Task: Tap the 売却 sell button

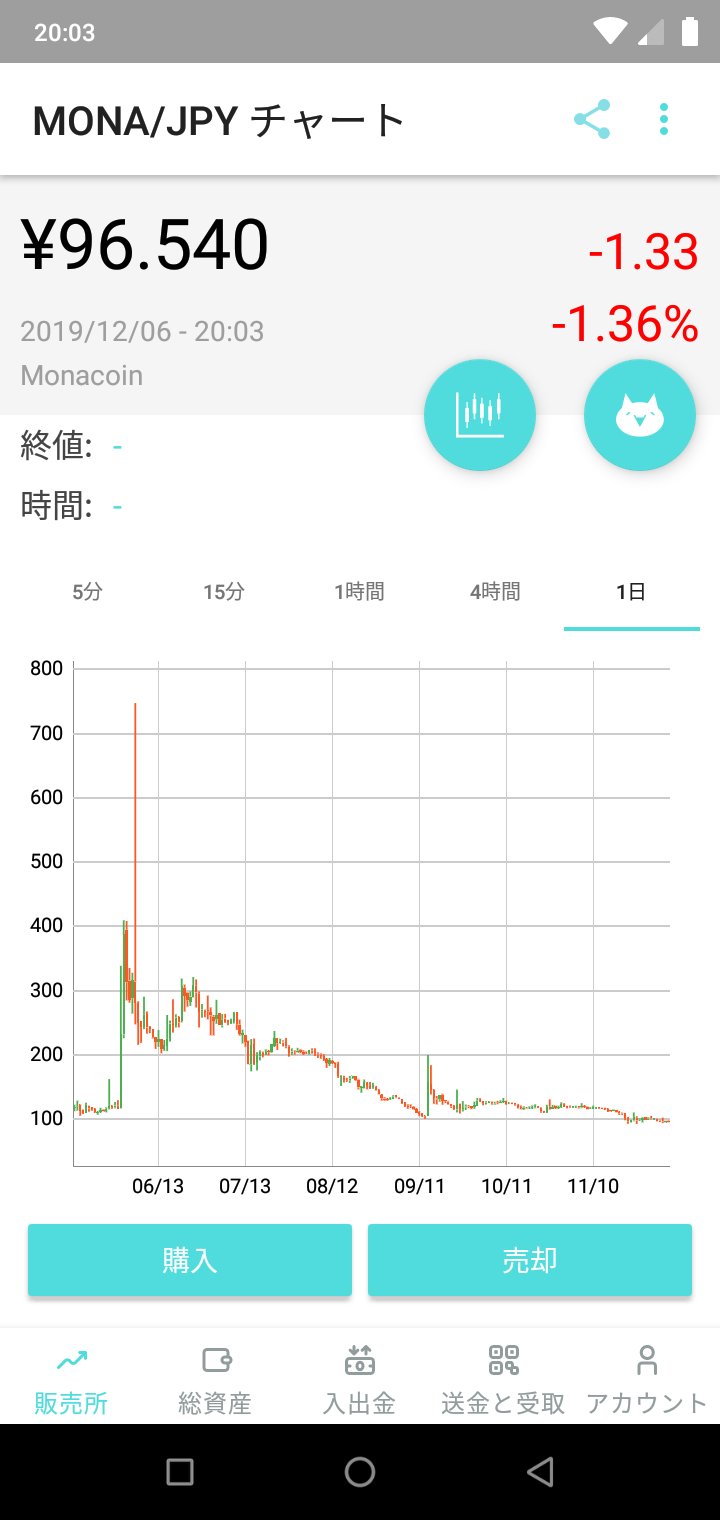Action: (530, 1260)
